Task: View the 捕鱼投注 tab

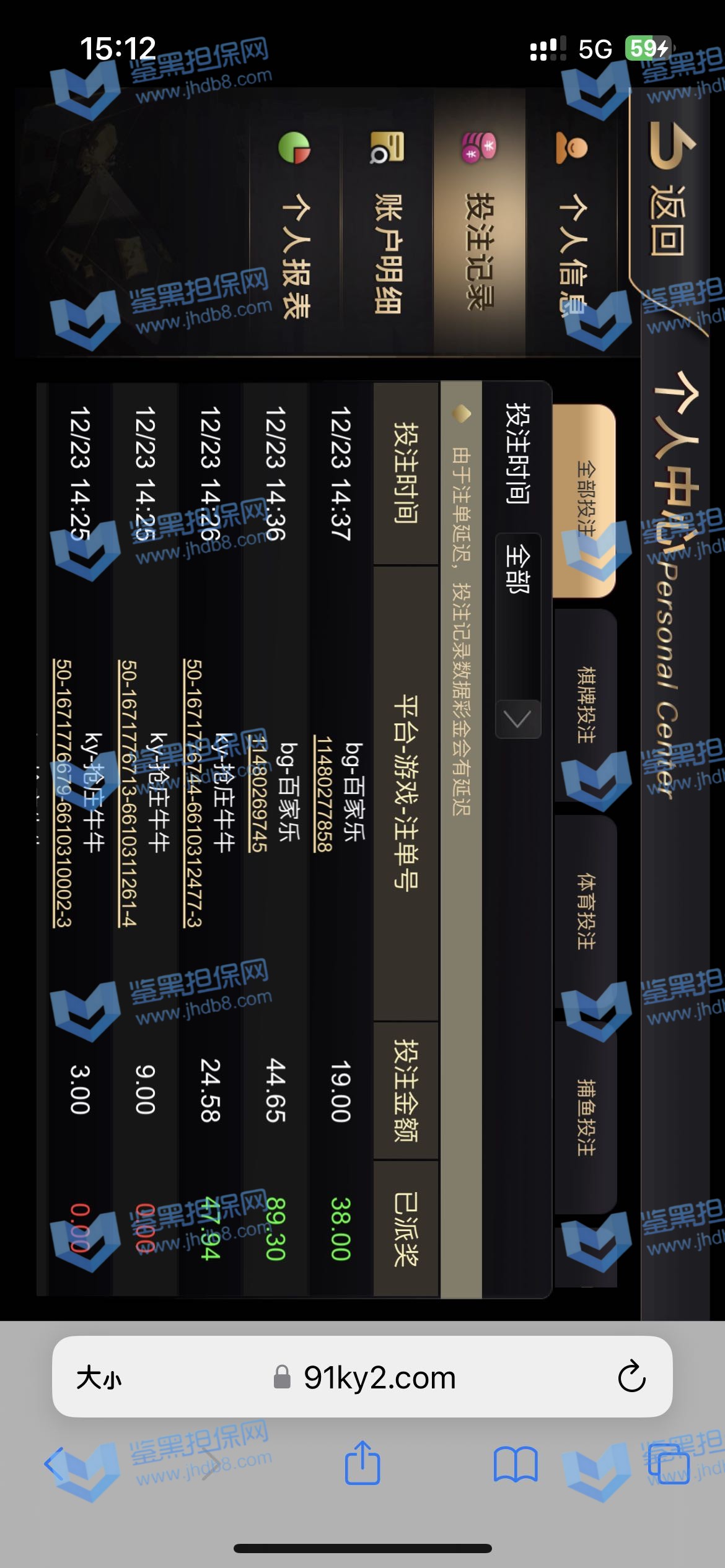Action: [x=585, y=1118]
